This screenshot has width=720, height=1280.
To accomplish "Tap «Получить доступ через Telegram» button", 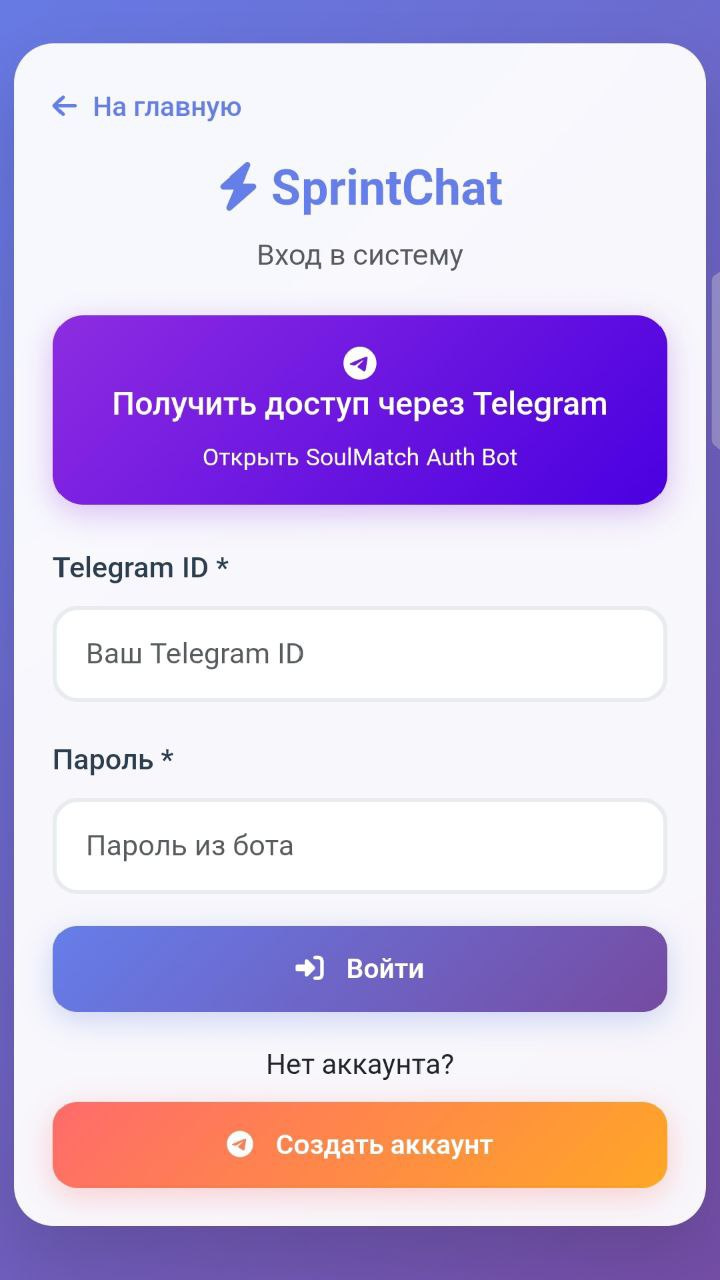I will 360,410.
